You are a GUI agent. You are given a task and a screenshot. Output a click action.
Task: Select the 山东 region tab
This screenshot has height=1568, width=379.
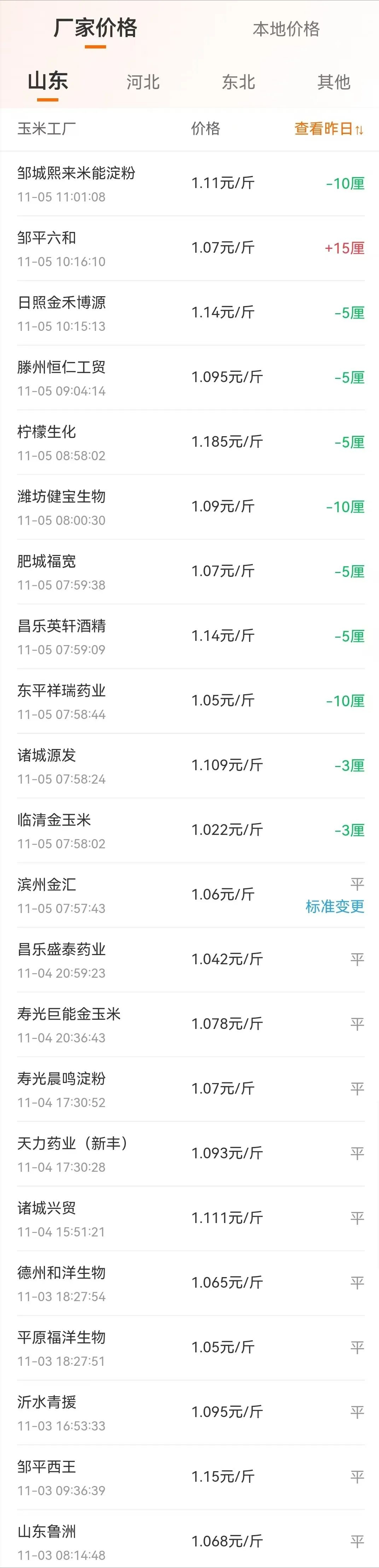pyautogui.click(x=47, y=81)
